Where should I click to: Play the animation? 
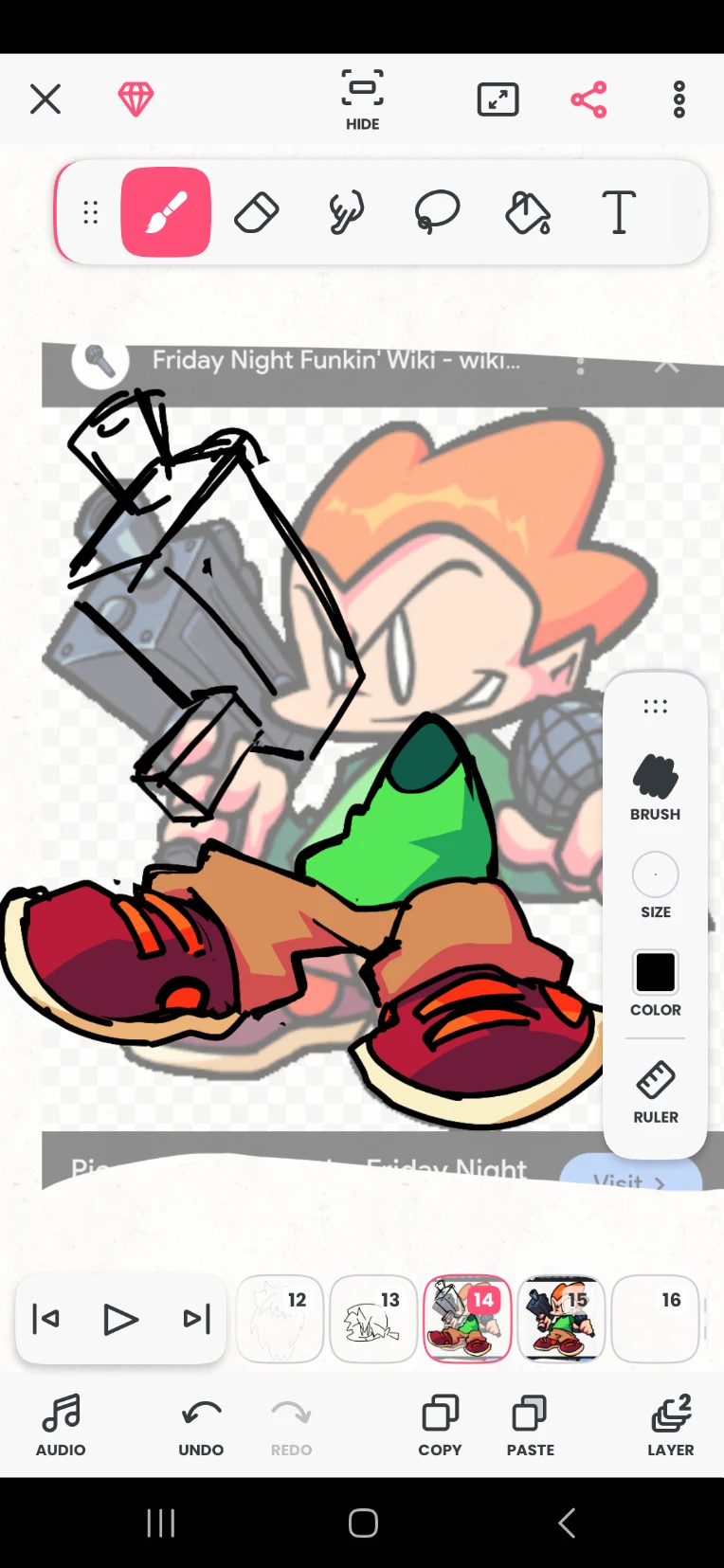120,1319
